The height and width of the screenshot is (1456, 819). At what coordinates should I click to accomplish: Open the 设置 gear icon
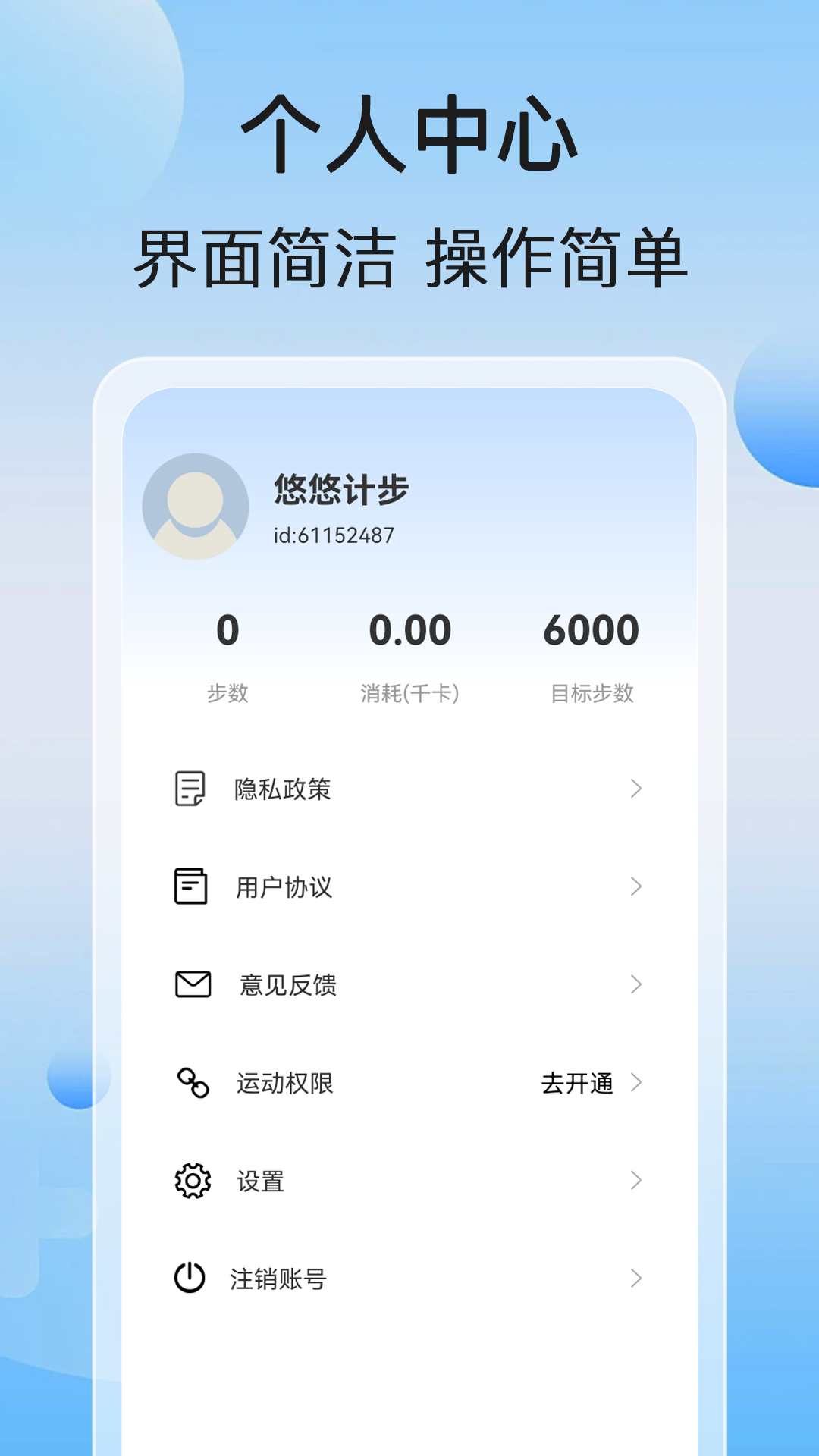(x=191, y=1180)
